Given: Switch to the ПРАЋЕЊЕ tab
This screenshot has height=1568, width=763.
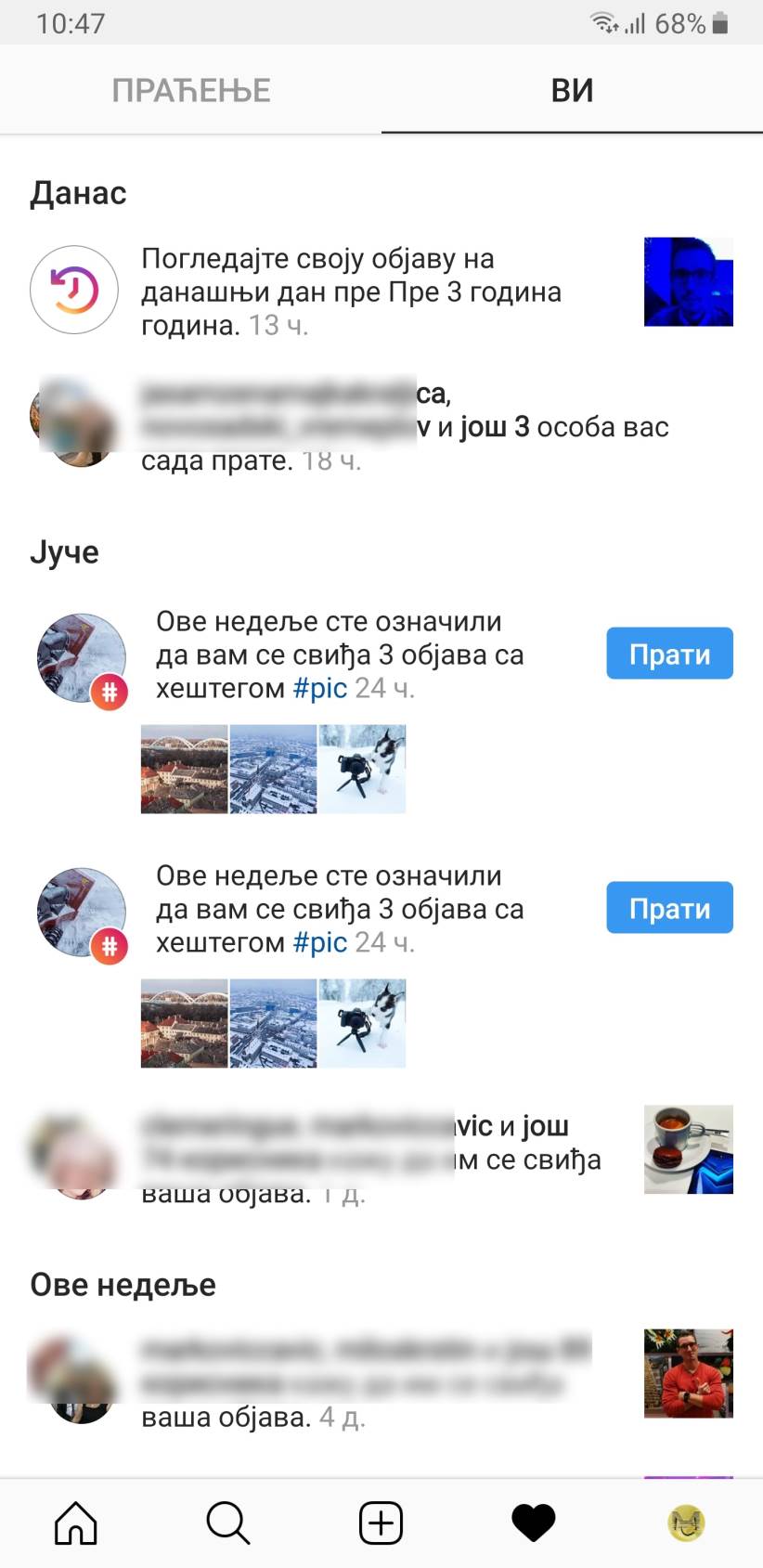Looking at the screenshot, I should click(x=191, y=89).
